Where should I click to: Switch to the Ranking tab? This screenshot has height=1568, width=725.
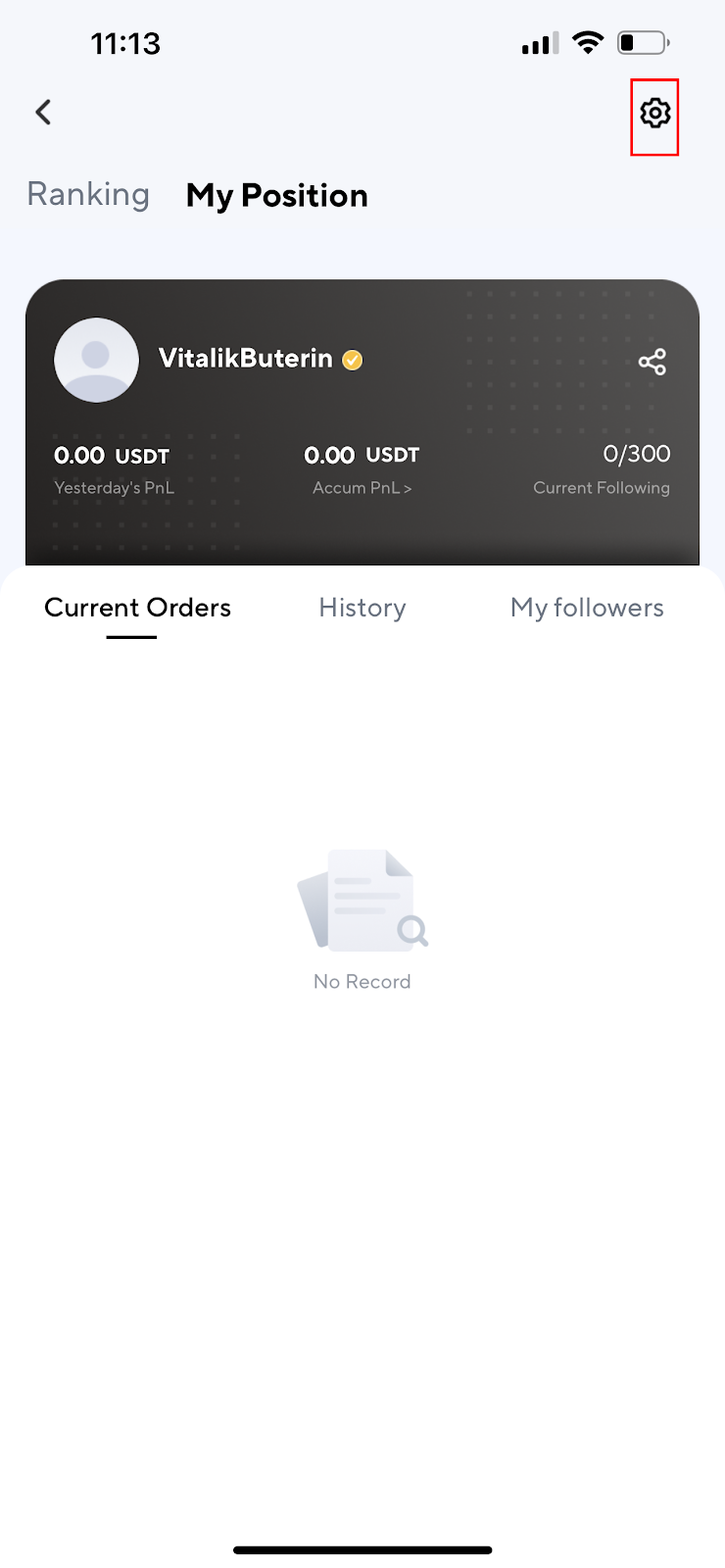pyautogui.click(x=87, y=194)
